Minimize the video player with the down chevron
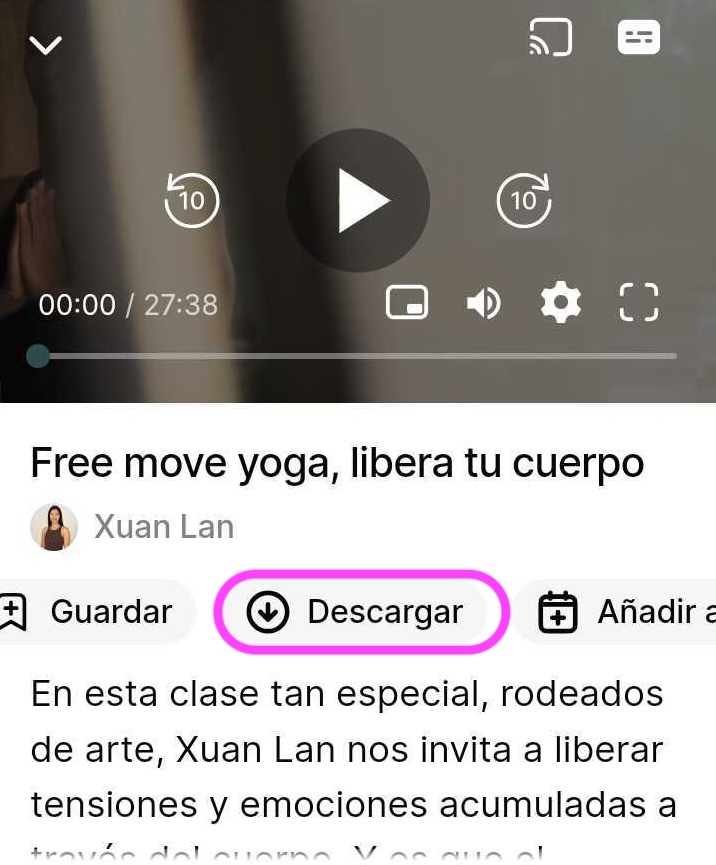716x865 pixels. (46, 45)
